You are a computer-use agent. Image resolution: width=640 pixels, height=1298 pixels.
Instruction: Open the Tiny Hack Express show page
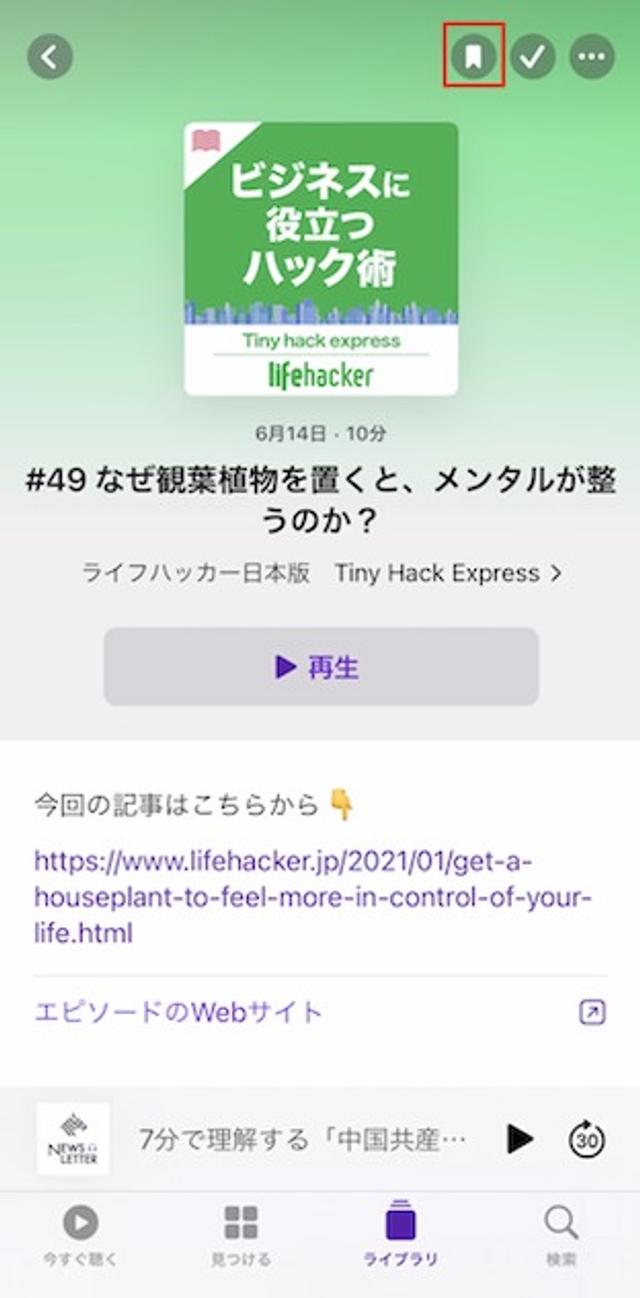447,573
